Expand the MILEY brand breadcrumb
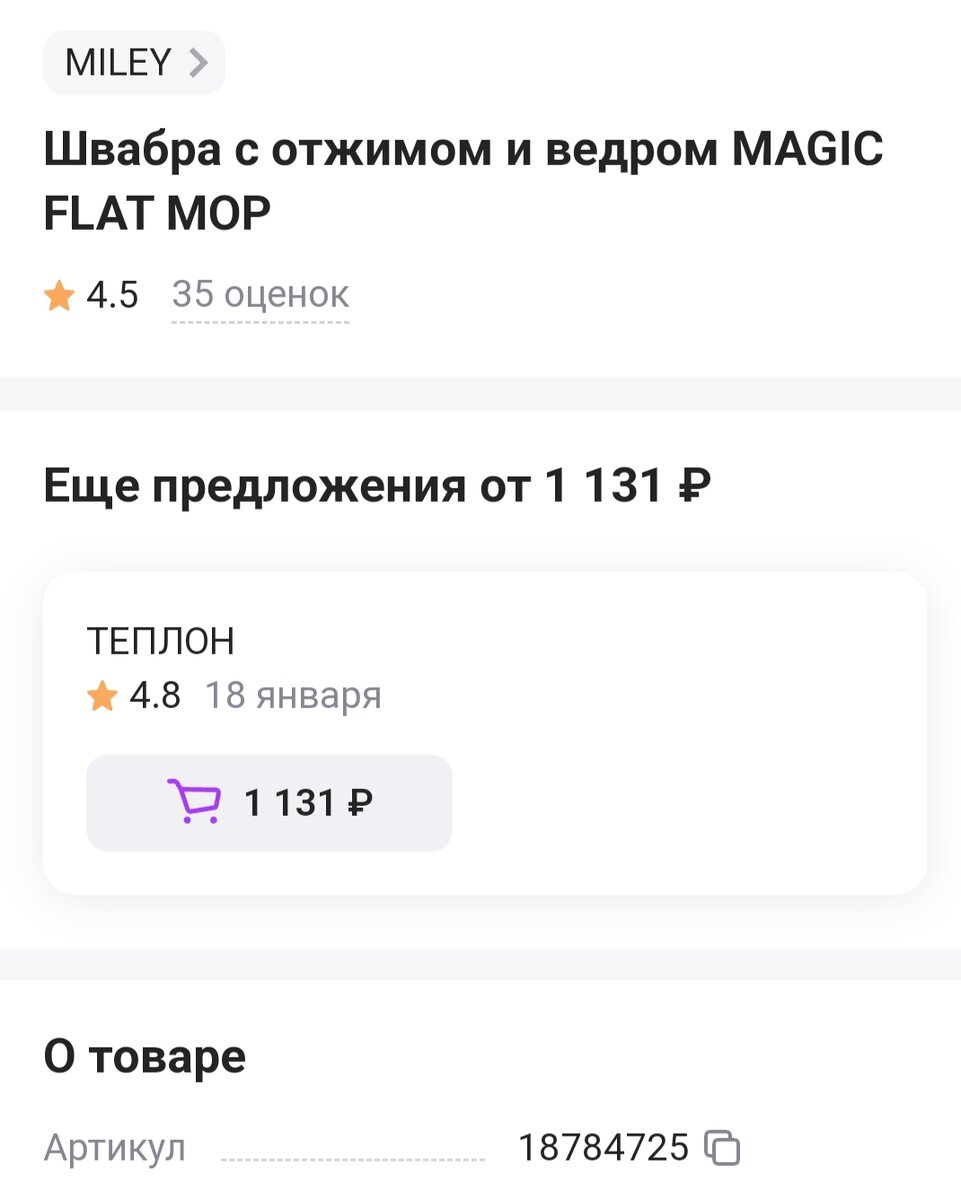The width and height of the screenshot is (961, 1200). [134, 62]
